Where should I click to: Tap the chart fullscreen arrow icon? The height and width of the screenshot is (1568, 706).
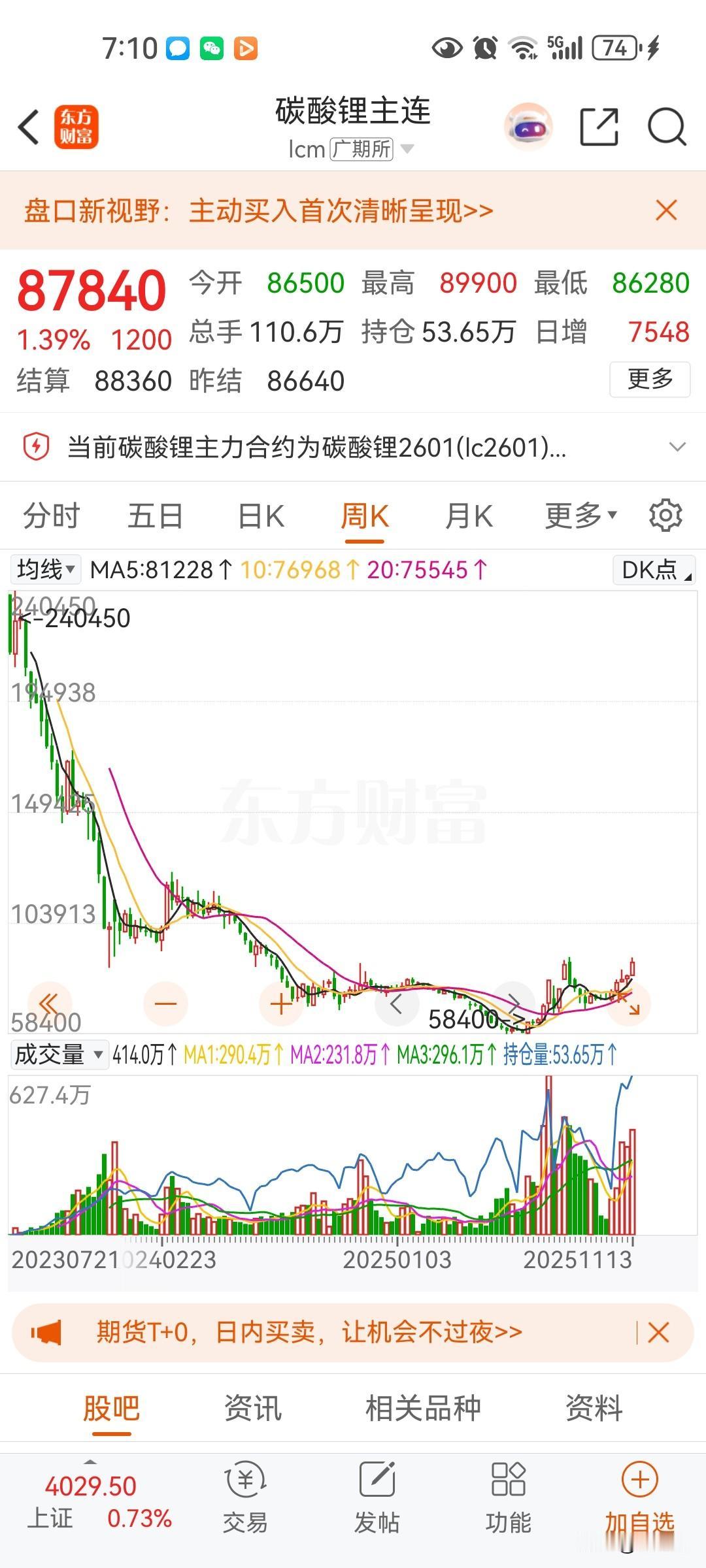(x=629, y=1004)
